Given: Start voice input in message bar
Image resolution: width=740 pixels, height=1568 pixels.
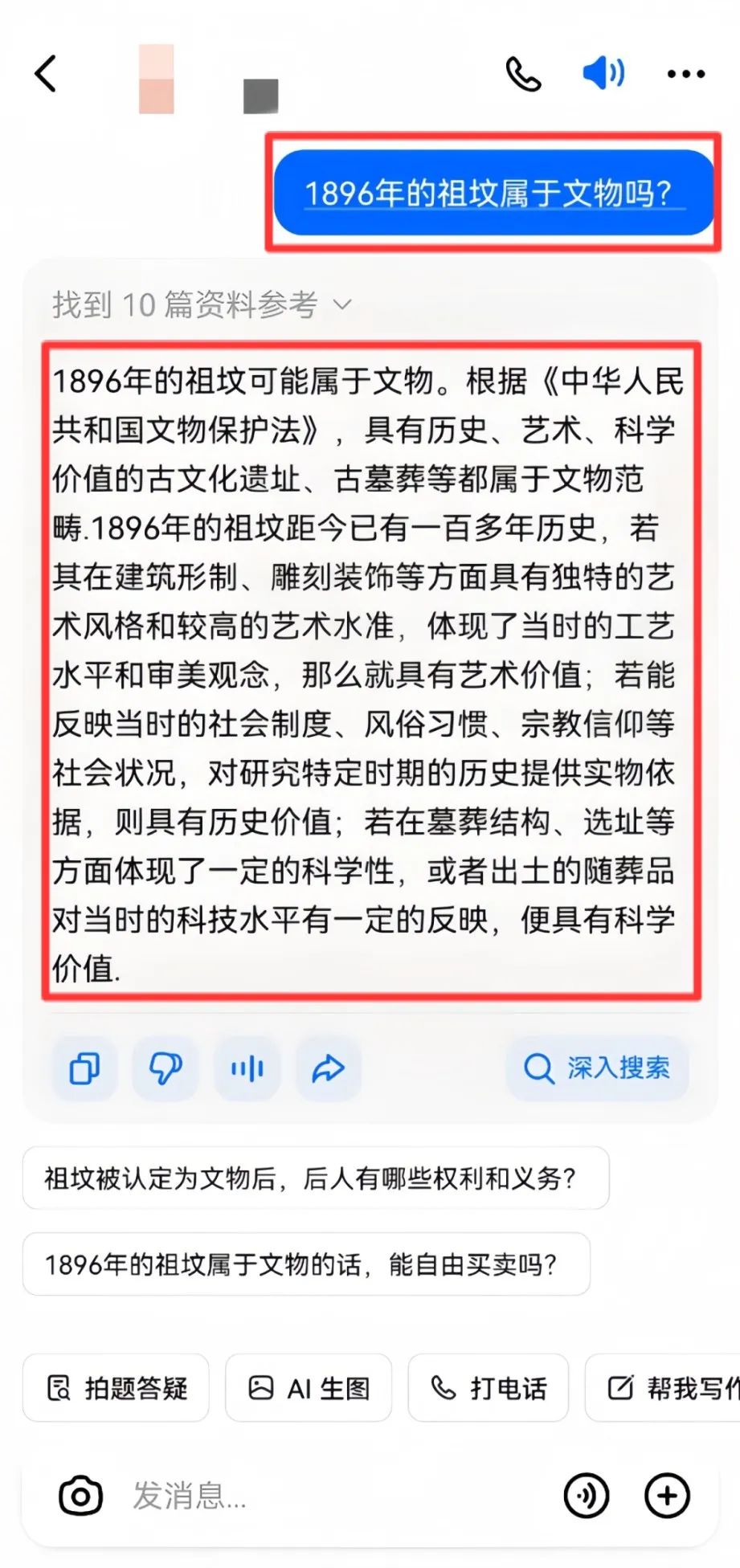Looking at the screenshot, I should (587, 1495).
